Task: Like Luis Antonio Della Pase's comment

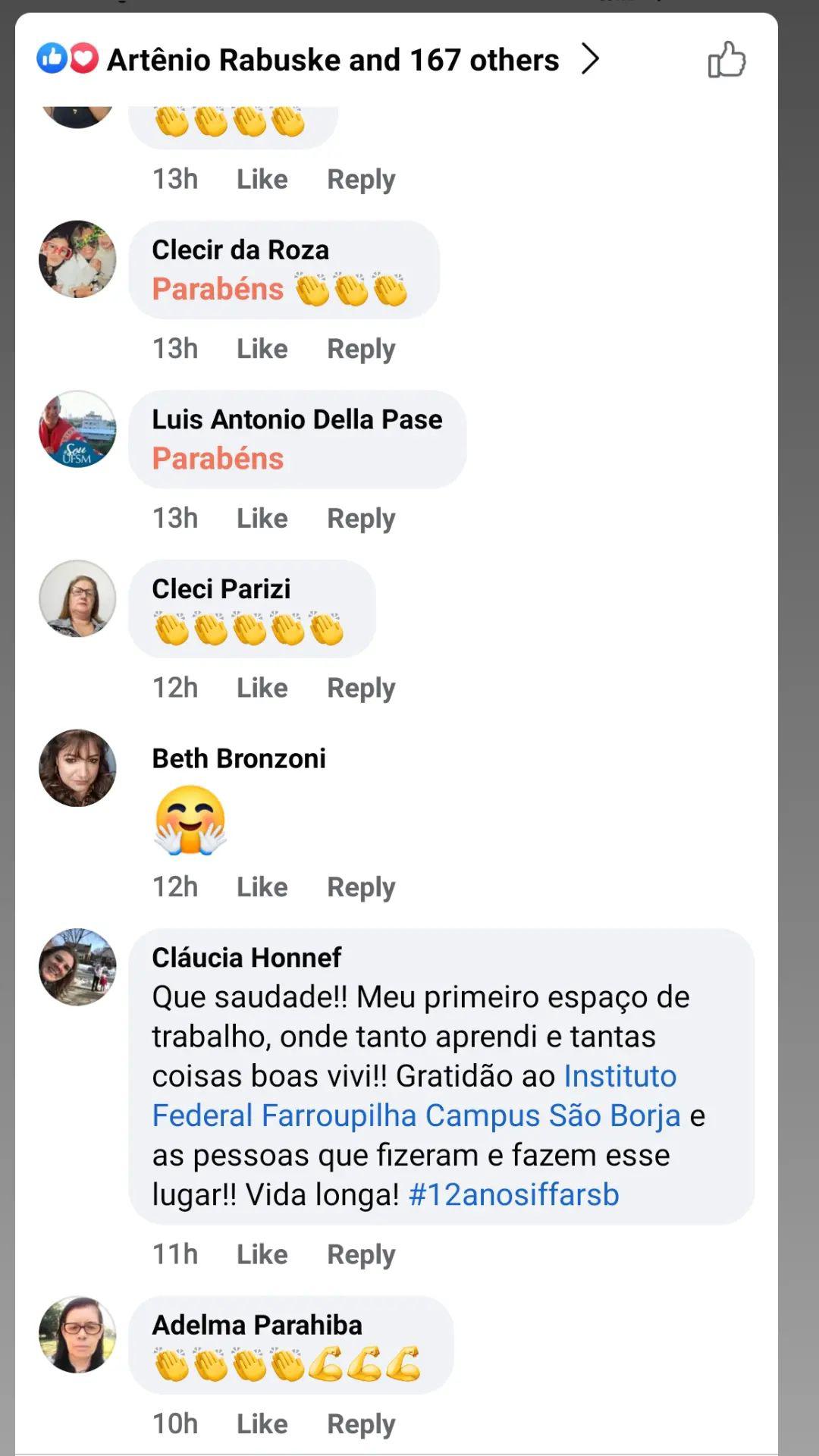Action: tap(262, 519)
